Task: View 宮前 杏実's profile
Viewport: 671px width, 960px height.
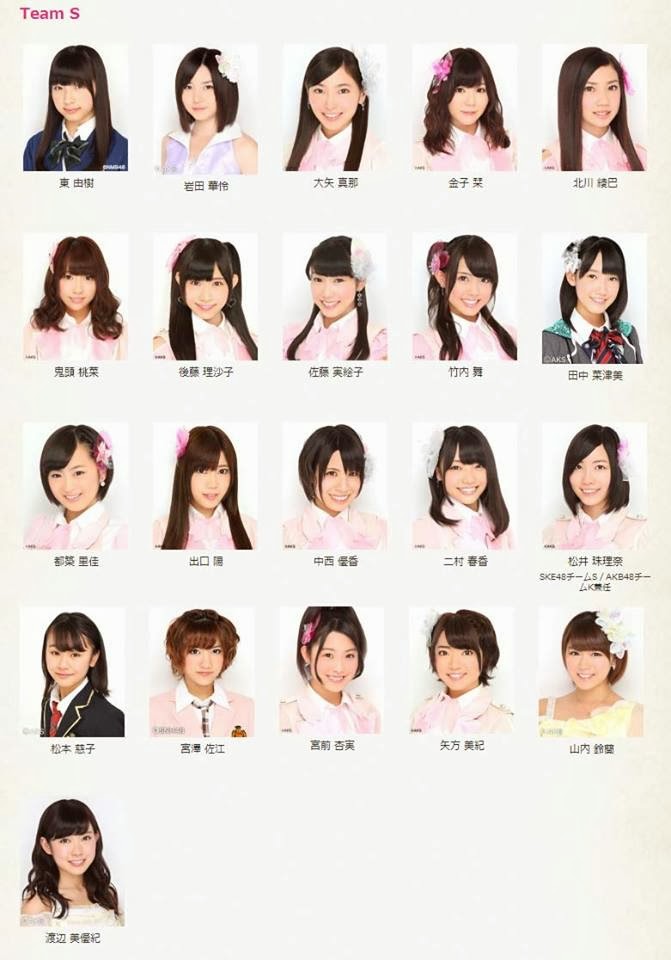Action: [x=331, y=671]
